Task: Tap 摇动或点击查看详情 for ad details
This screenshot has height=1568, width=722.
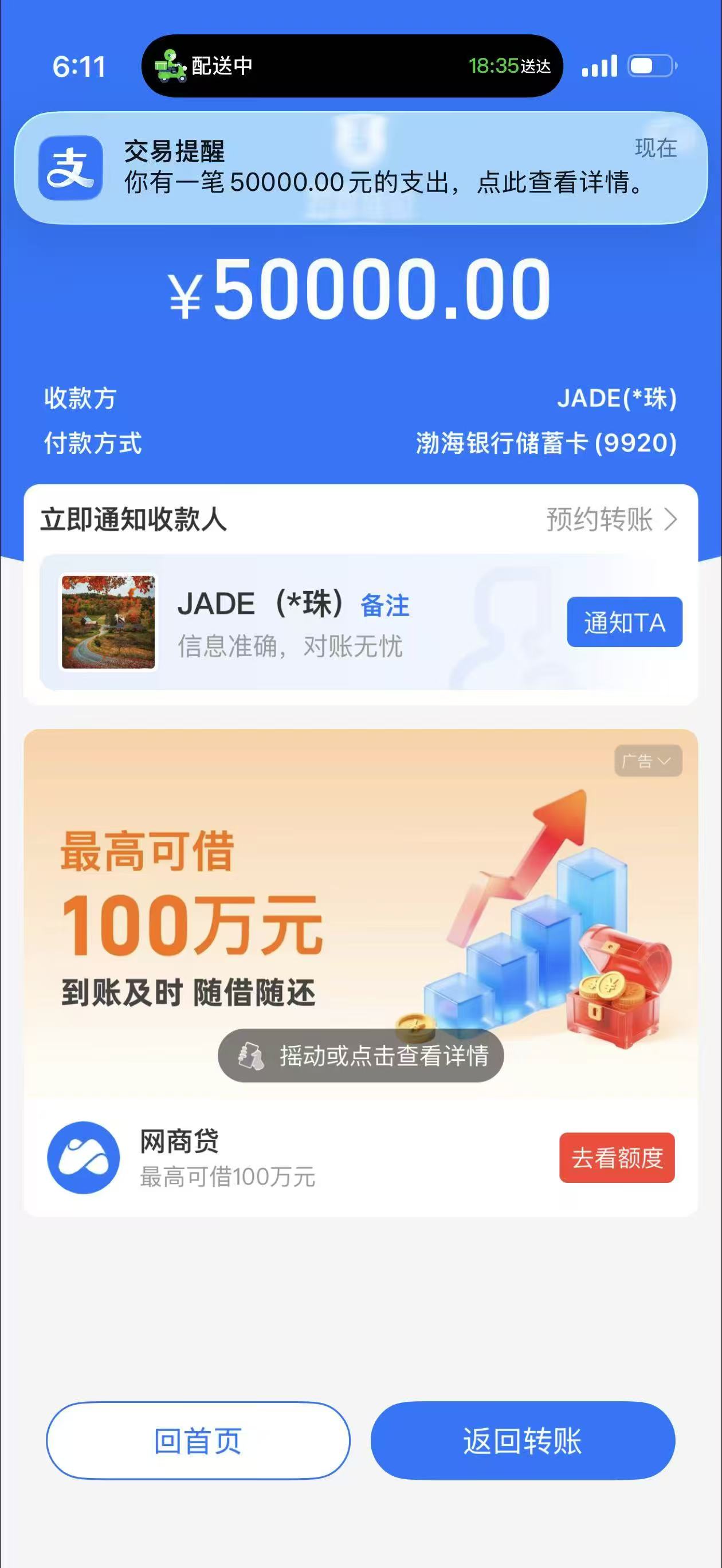Action: pyautogui.click(x=361, y=1056)
